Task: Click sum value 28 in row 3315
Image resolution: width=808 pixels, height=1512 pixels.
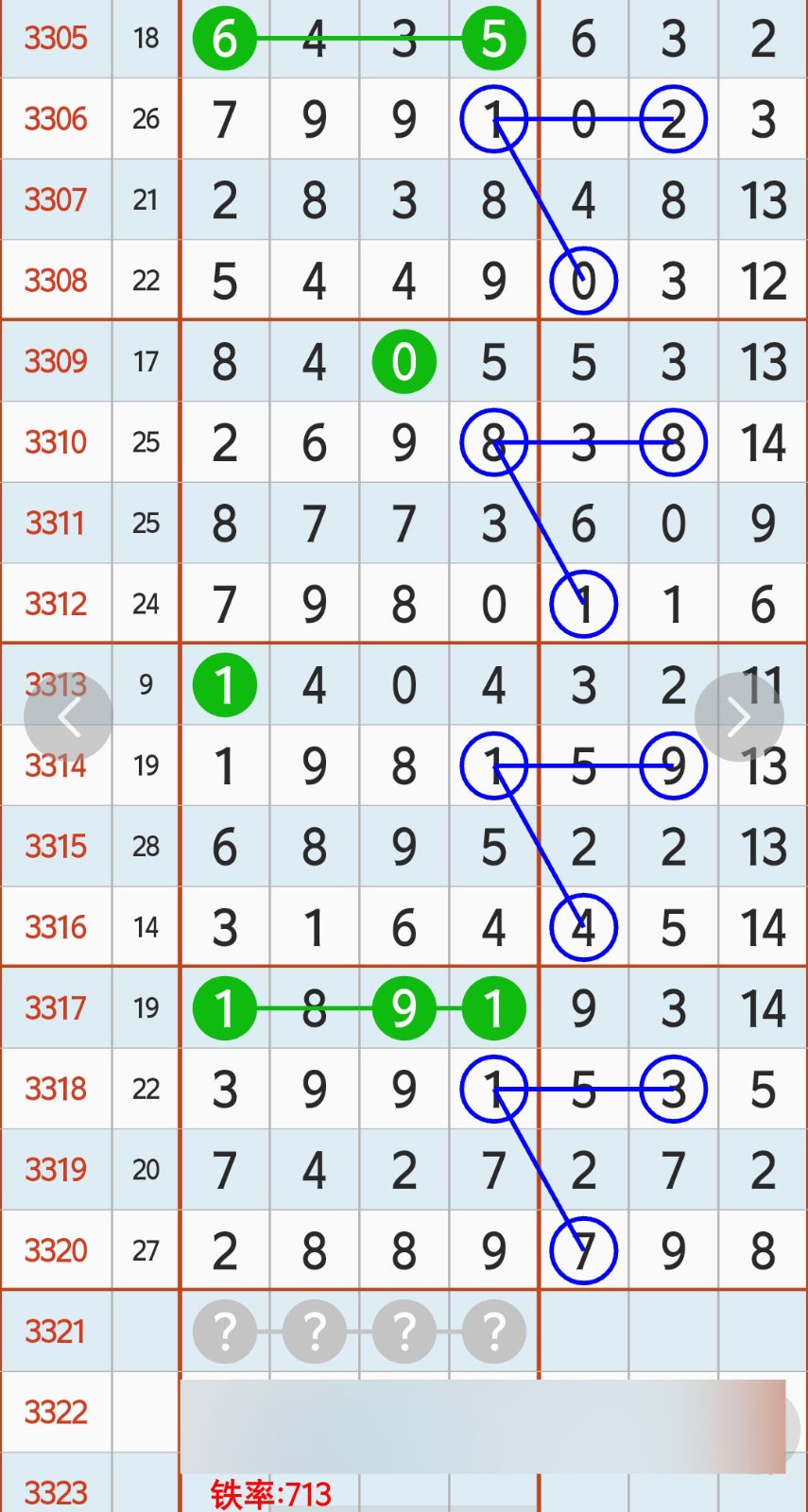Action: [146, 847]
